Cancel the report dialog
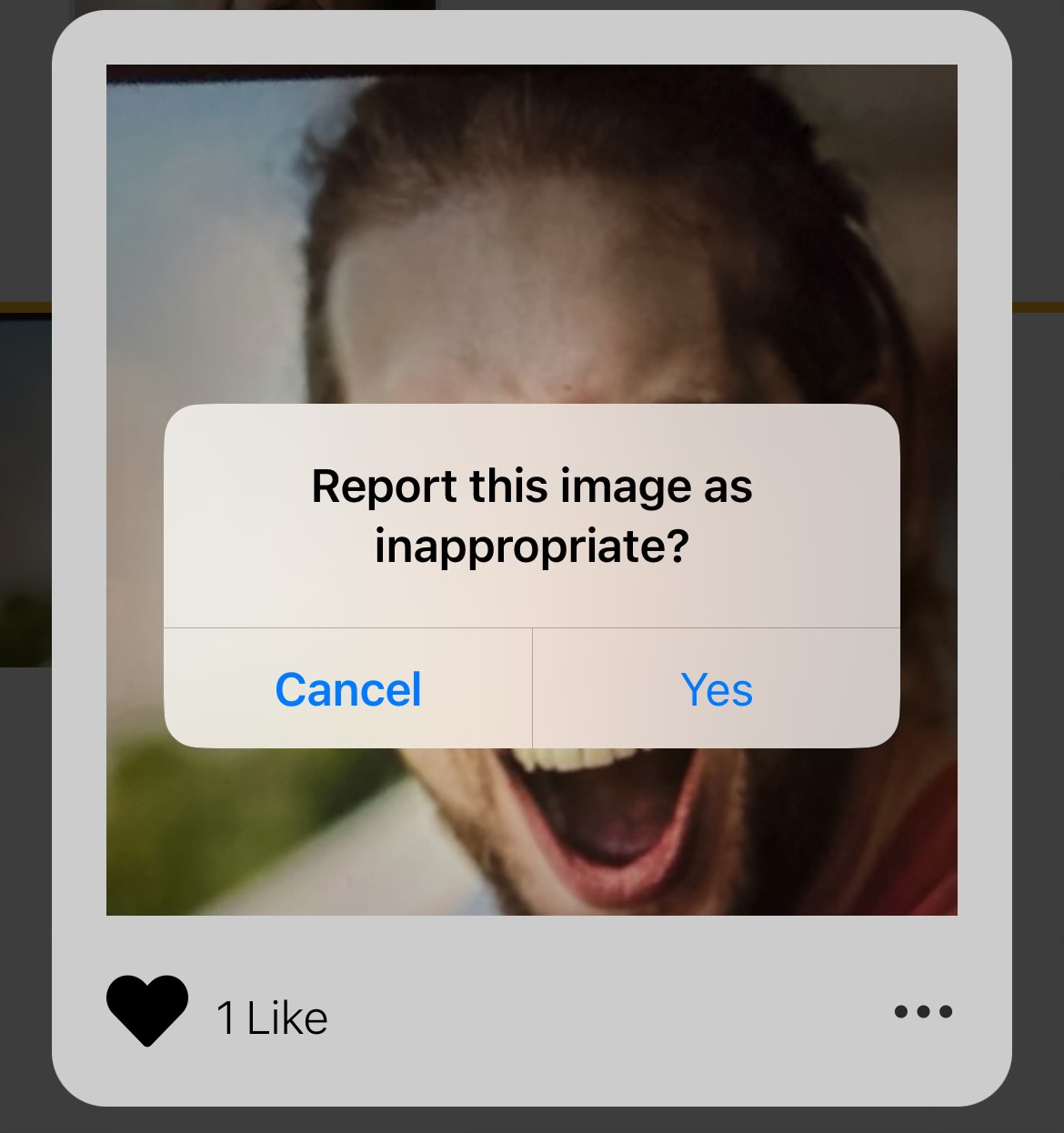The height and width of the screenshot is (1133, 1064). [x=348, y=689]
